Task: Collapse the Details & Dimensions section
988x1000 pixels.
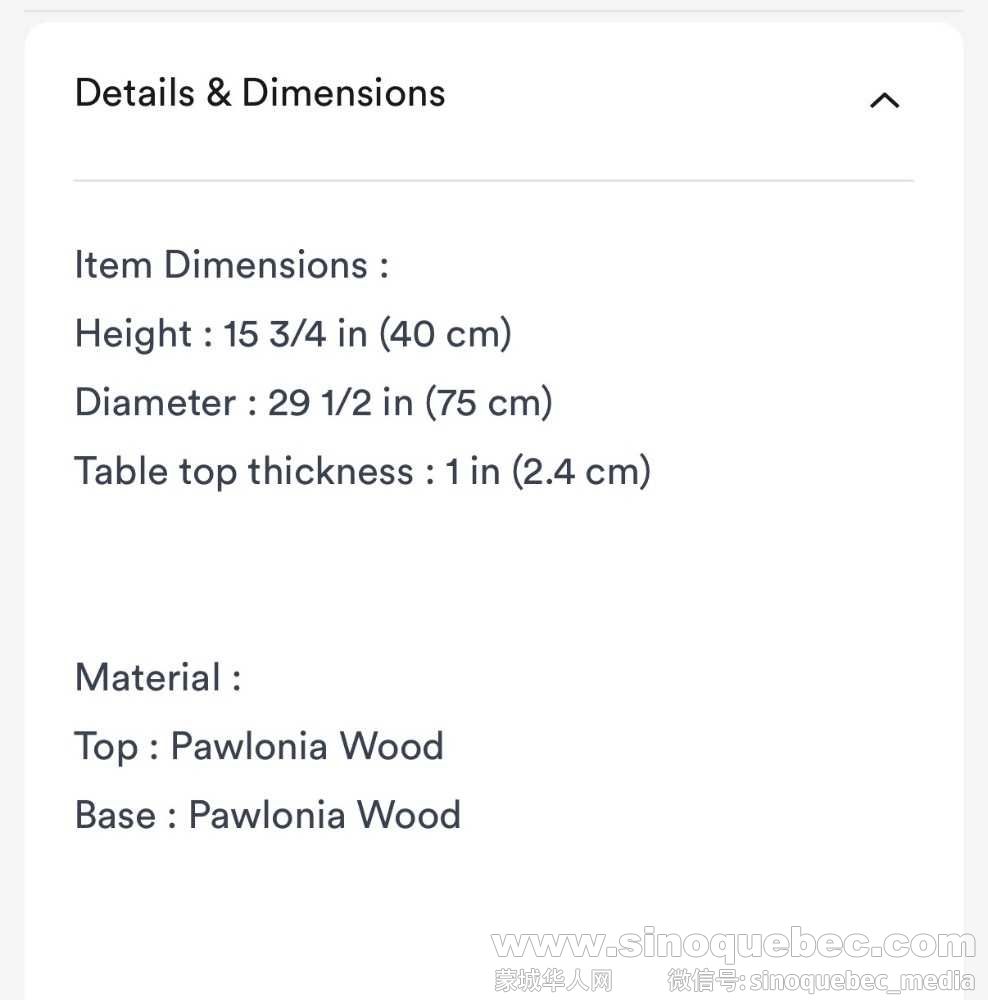Action: (884, 100)
